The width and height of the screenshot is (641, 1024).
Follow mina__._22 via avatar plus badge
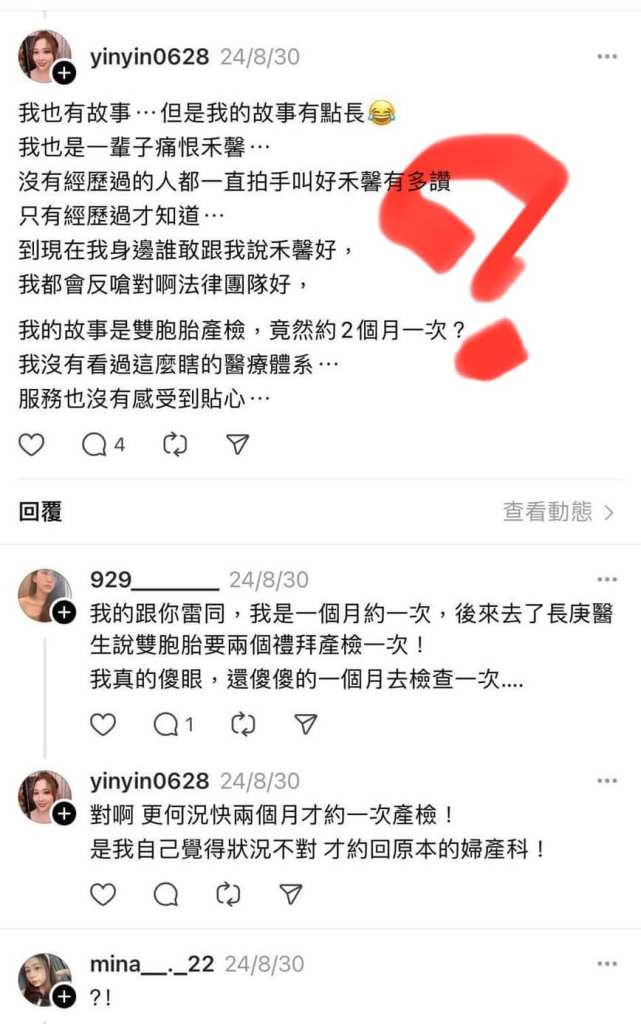point(64,996)
